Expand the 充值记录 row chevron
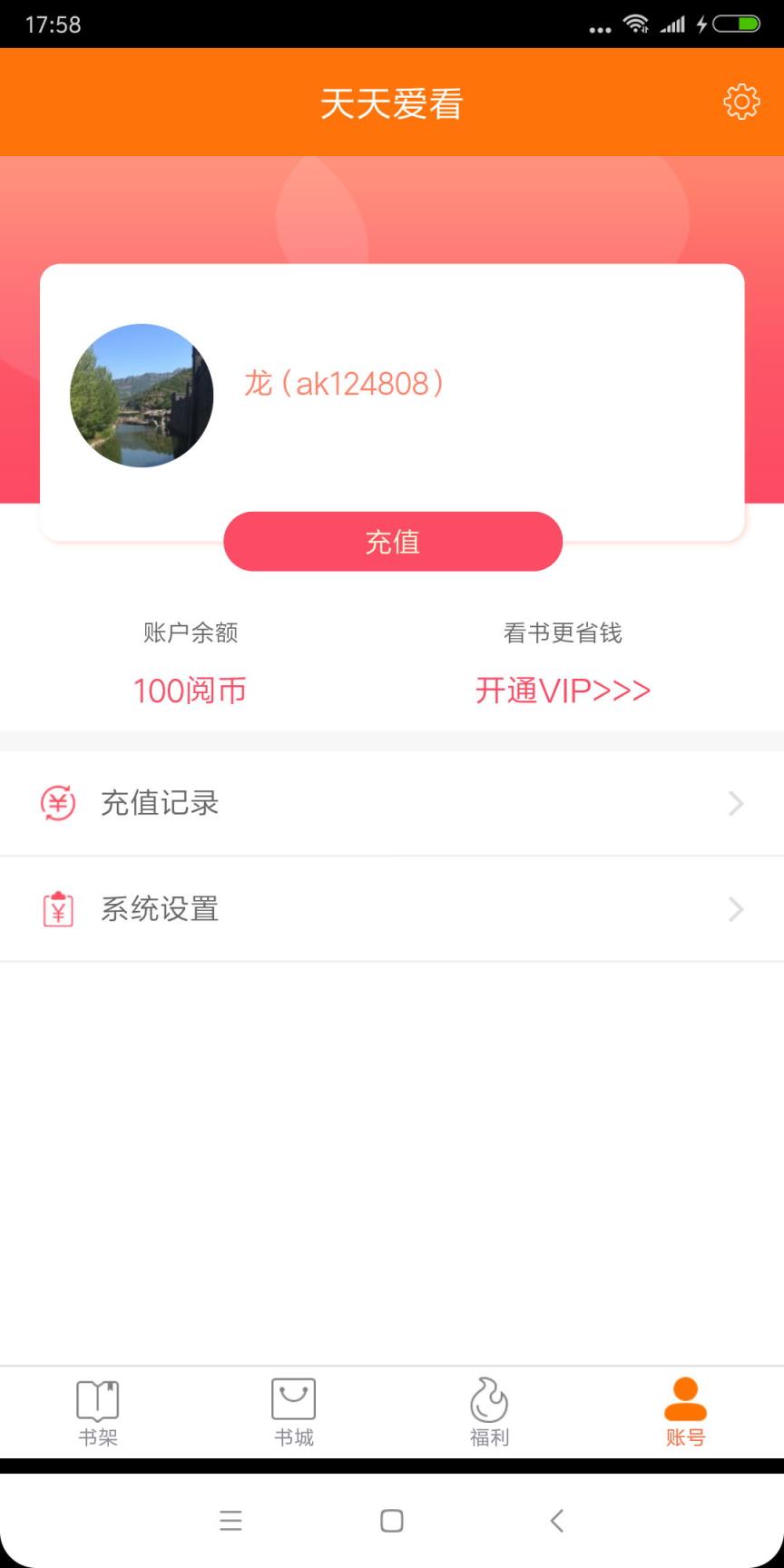784x1568 pixels. tap(735, 802)
